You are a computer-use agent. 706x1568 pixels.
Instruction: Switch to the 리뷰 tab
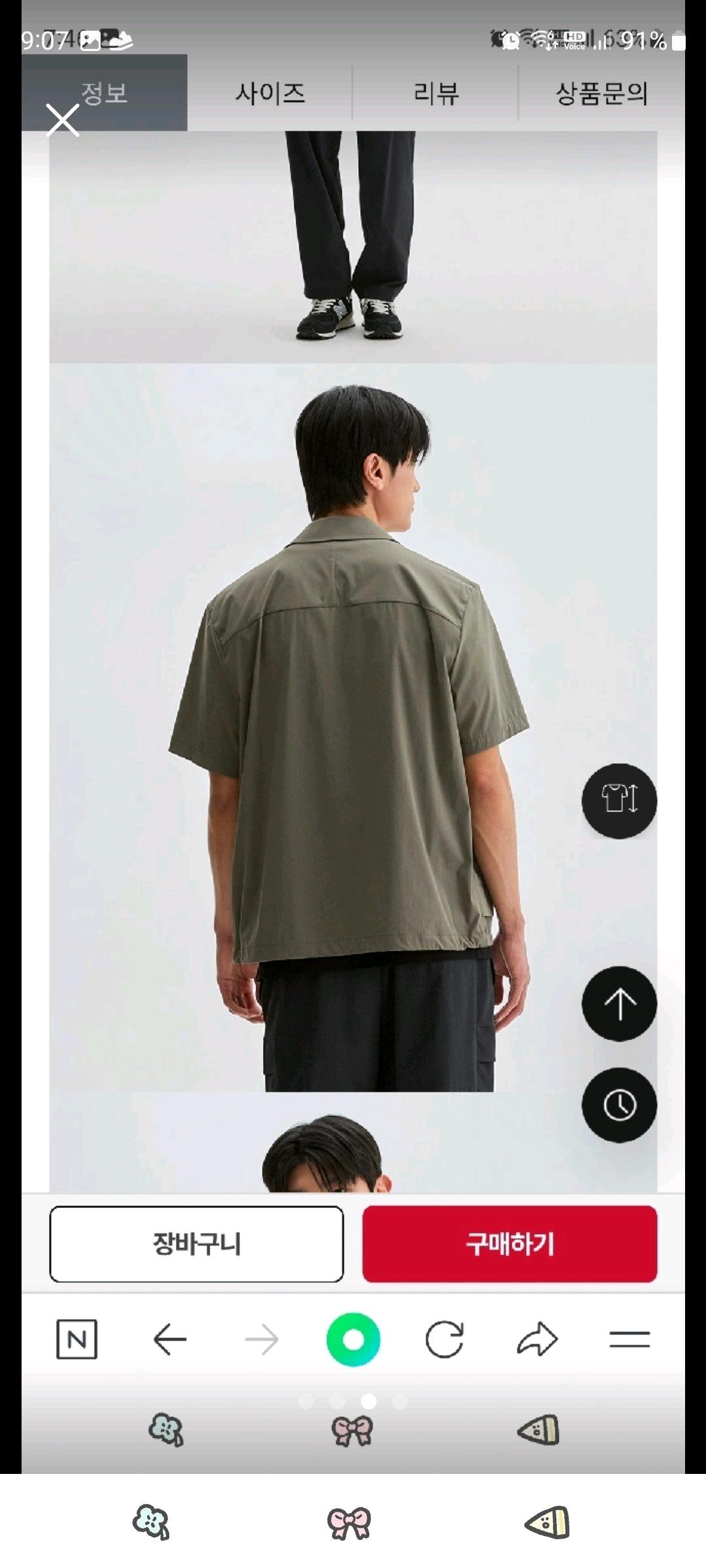pos(436,93)
